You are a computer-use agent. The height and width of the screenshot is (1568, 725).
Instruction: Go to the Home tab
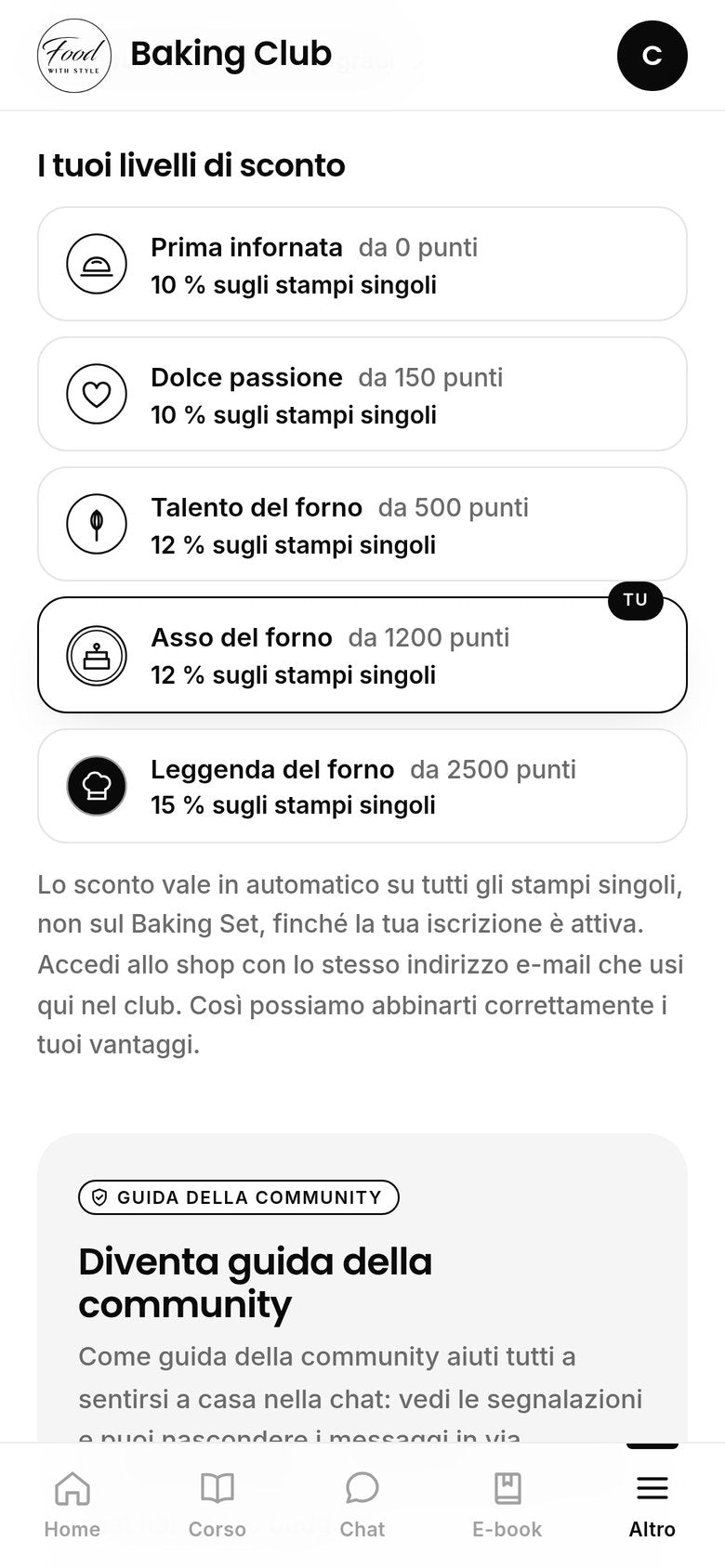[72, 1505]
